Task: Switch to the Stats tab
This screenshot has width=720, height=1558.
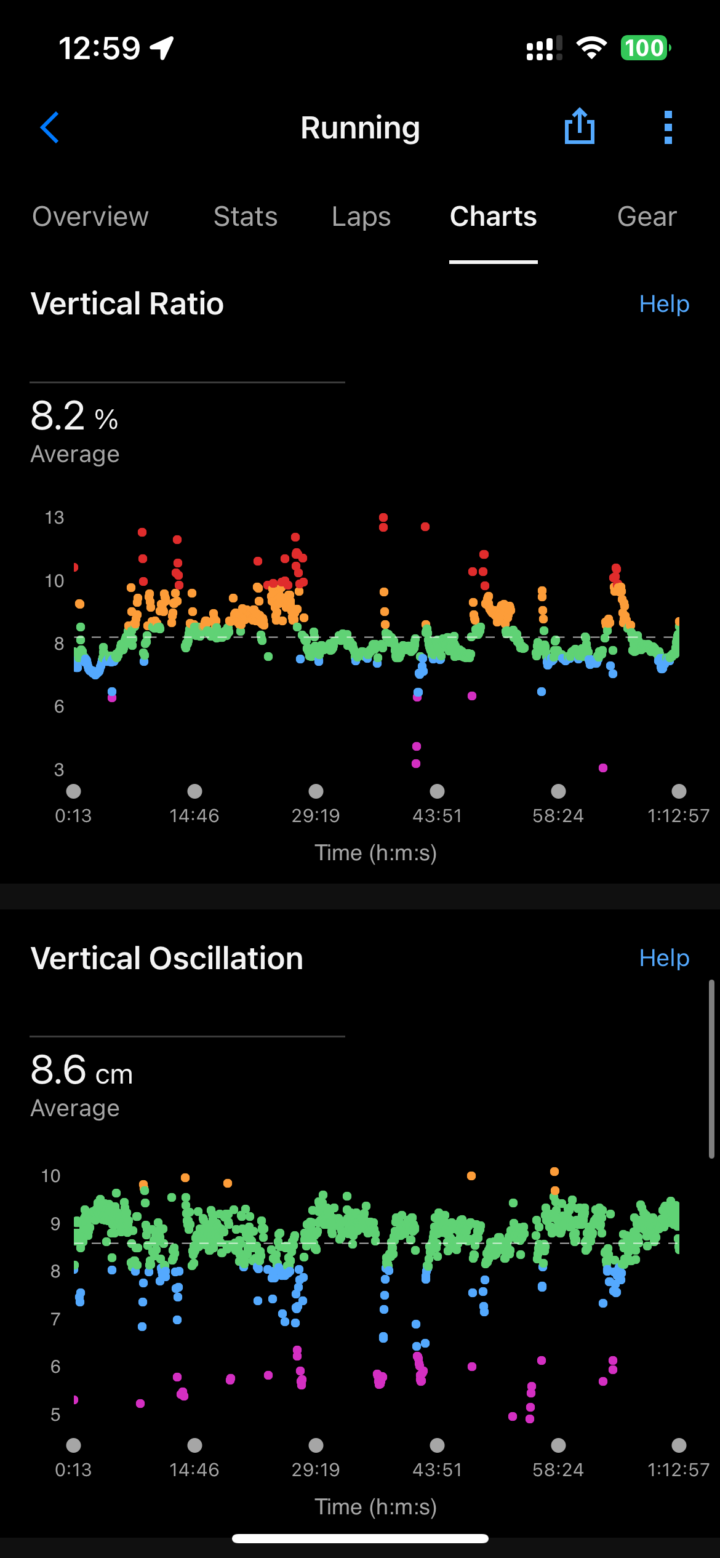Action: (245, 217)
